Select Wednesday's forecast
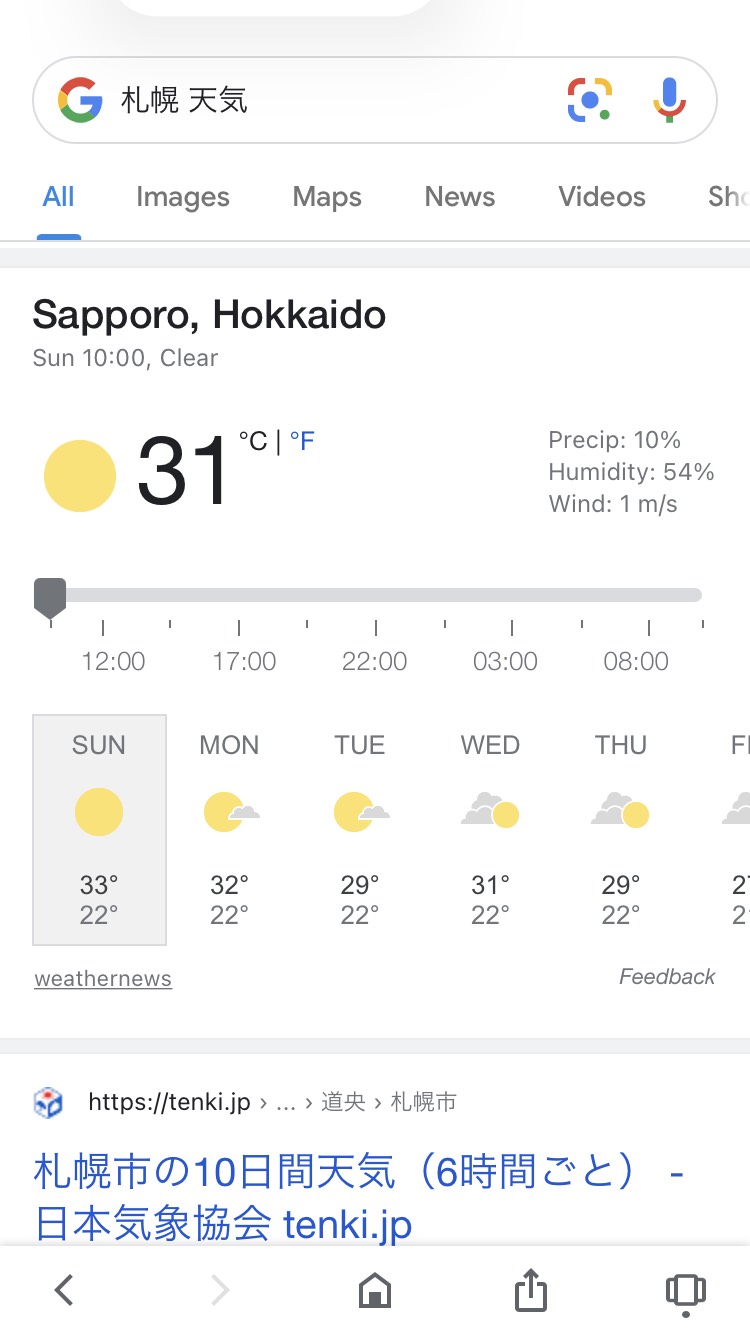 tap(490, 829)
